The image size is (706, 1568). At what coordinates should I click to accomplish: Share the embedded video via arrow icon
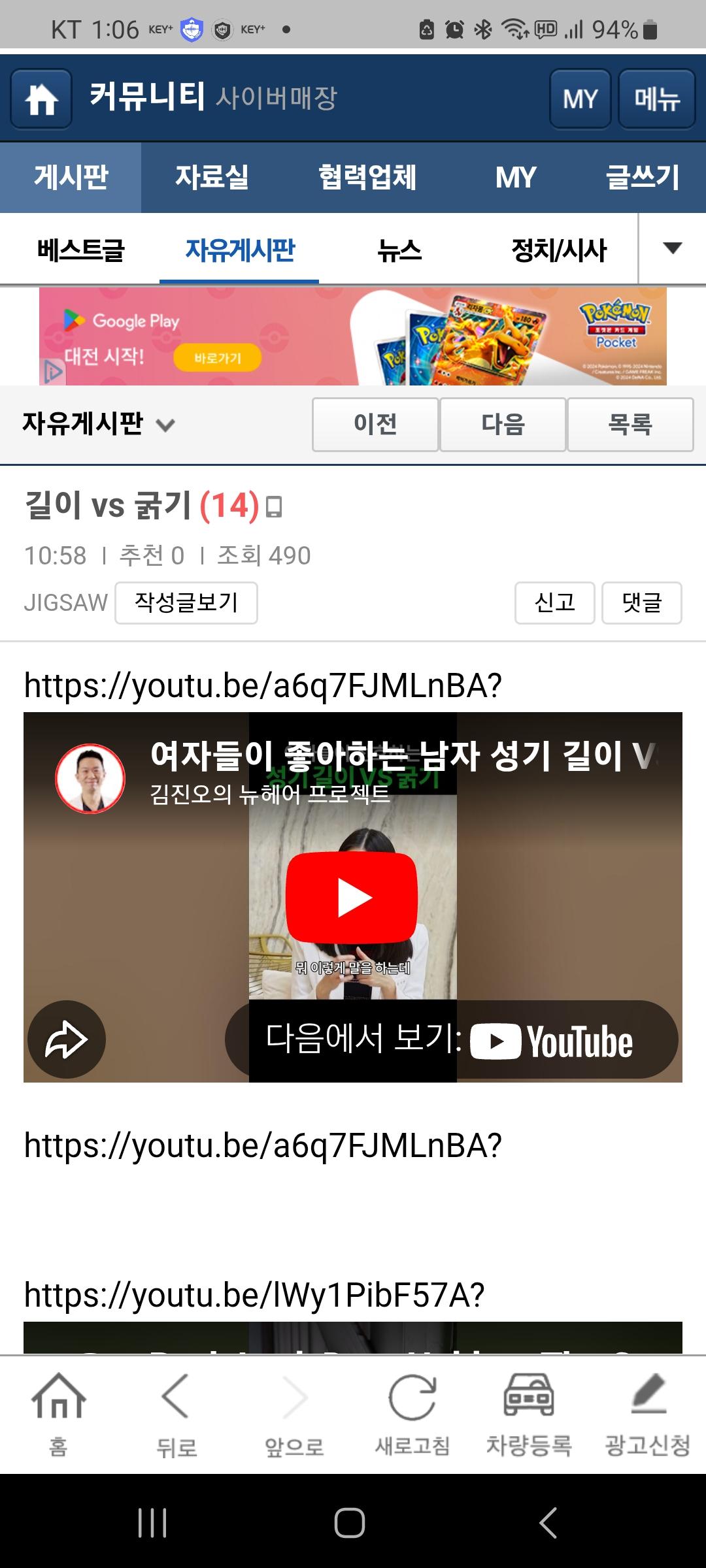point(66,1039)
